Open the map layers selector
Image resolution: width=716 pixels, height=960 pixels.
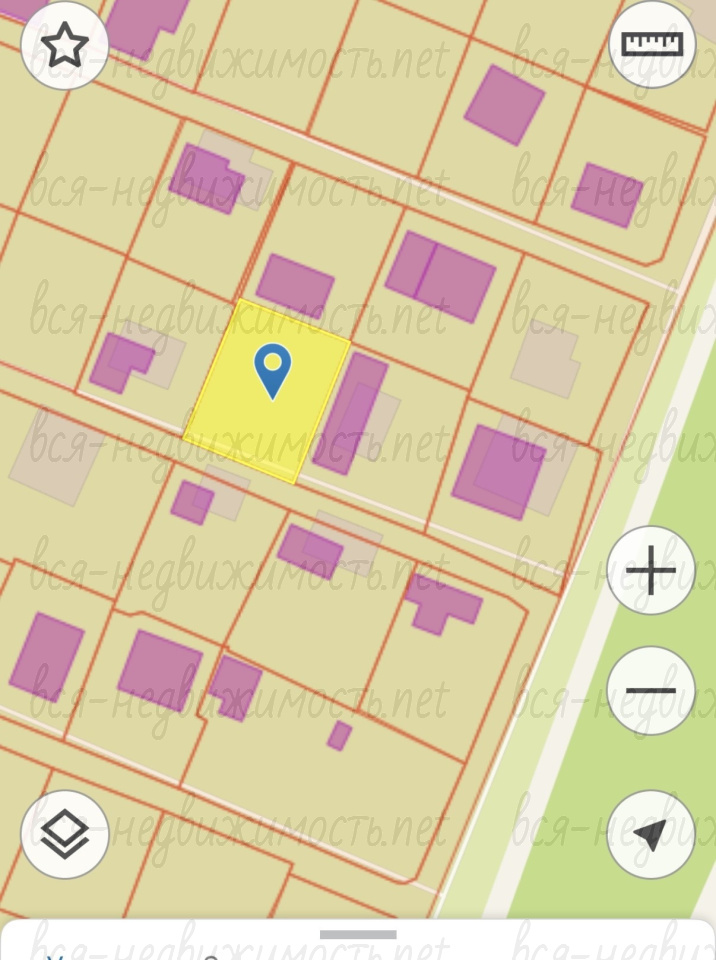point(65,834)
